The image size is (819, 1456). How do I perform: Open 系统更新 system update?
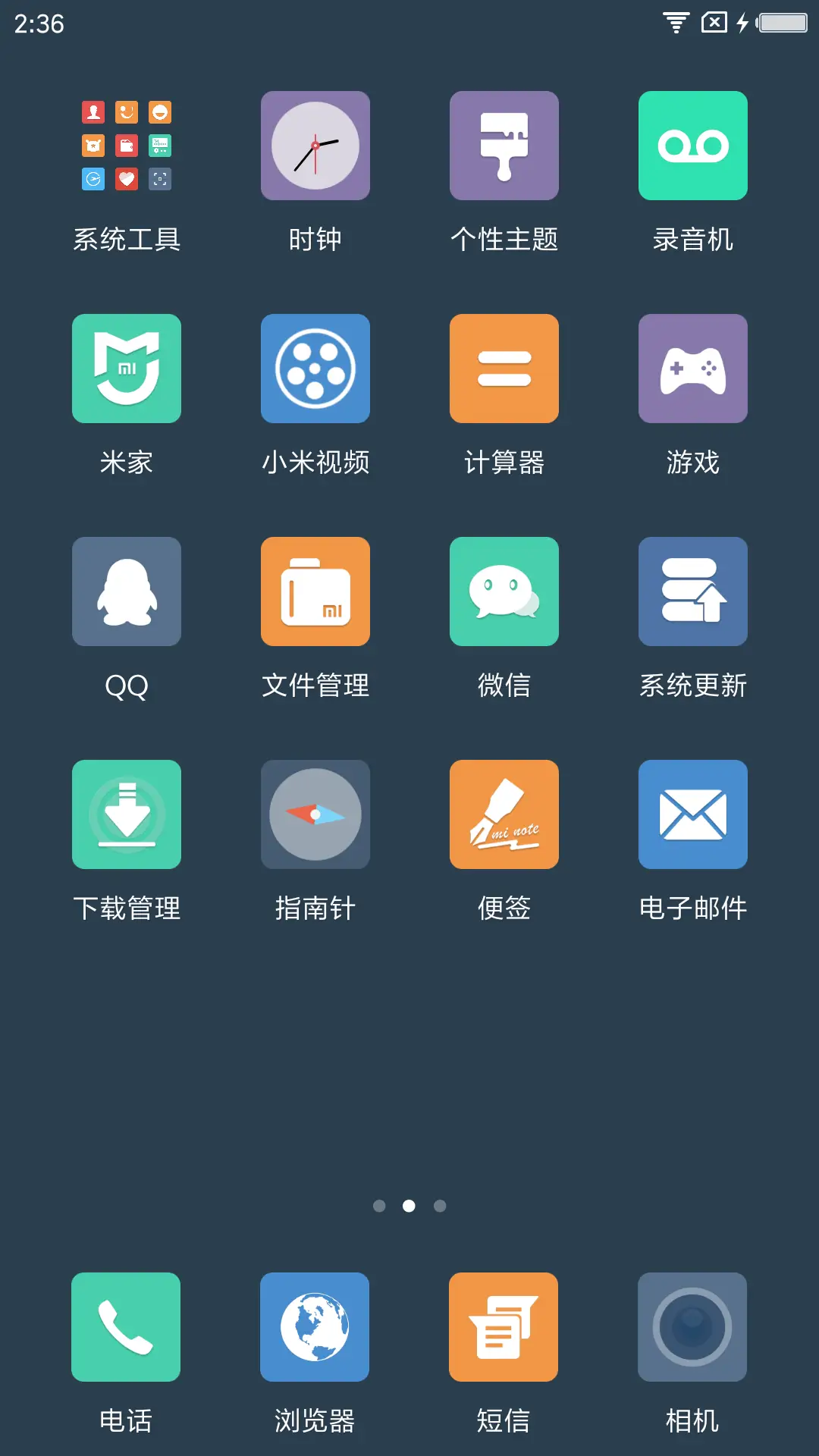[692, 591]
